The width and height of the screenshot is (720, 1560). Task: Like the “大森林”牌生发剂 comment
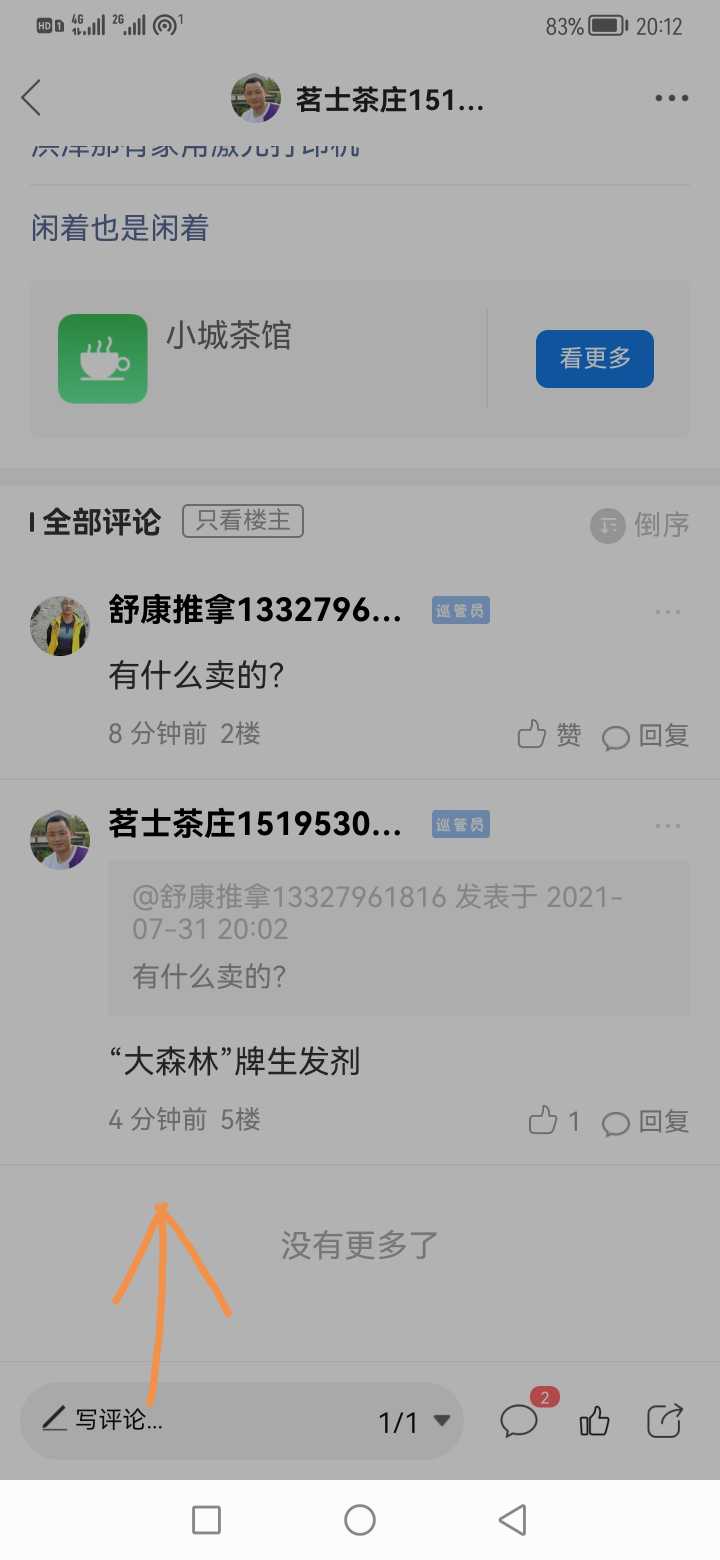pyautogui.click(x=554, y=1121)
